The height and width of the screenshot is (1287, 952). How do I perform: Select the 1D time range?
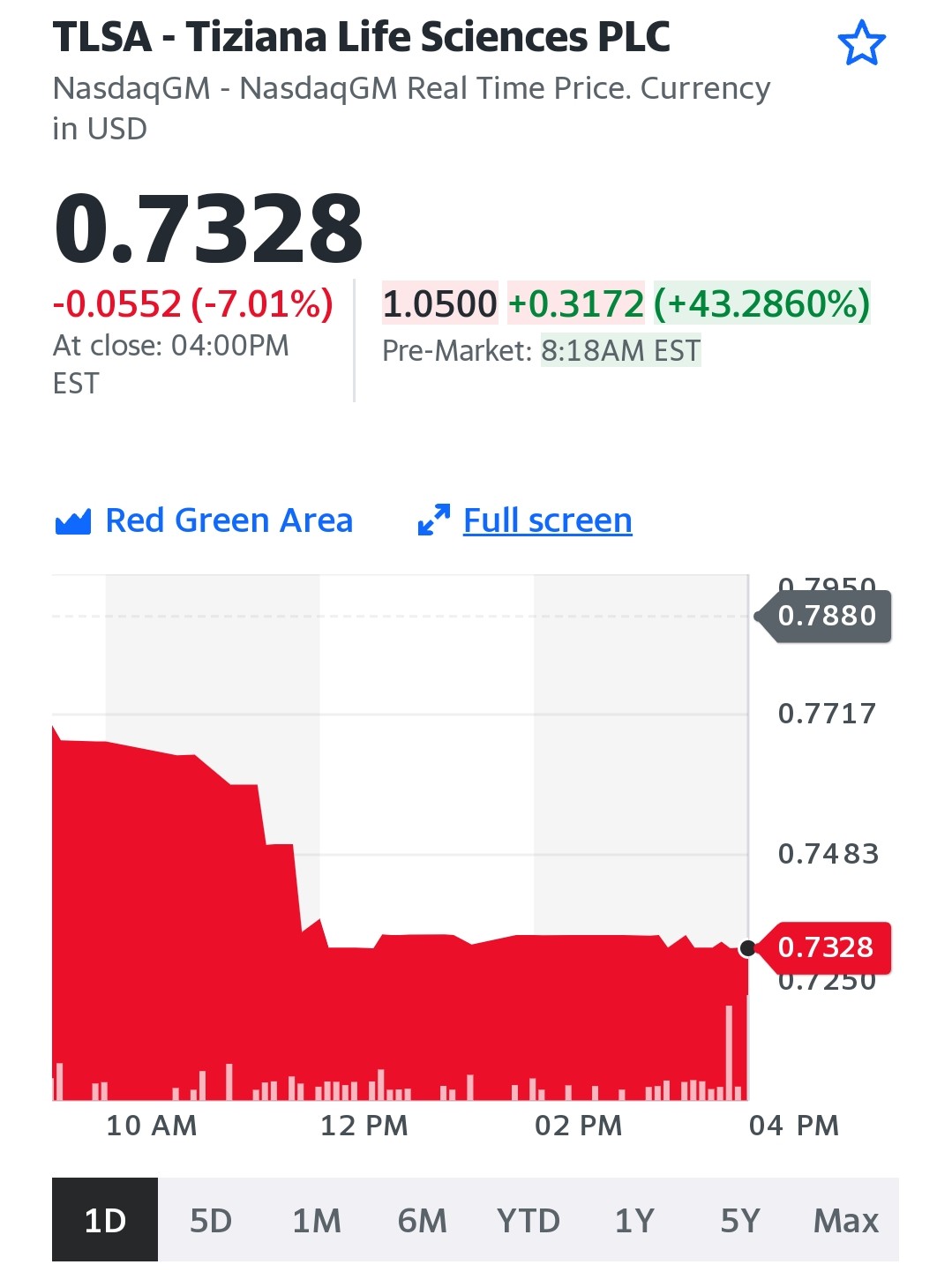(105, 1220)
